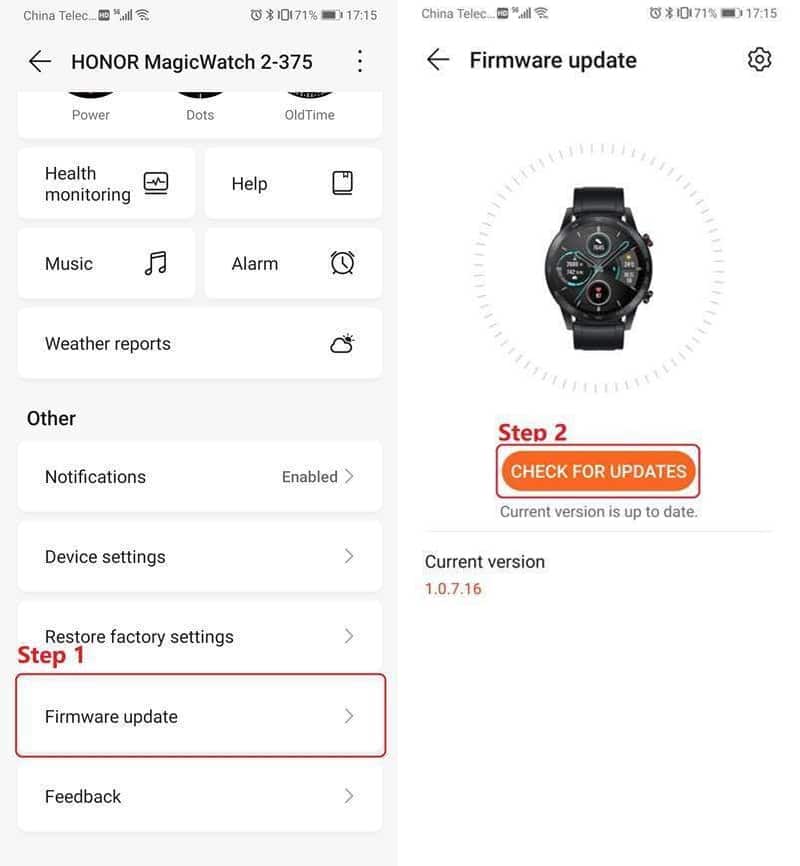Open the Help tile
The height and width of the screenshot is (866, 800).
click(293, 184)
